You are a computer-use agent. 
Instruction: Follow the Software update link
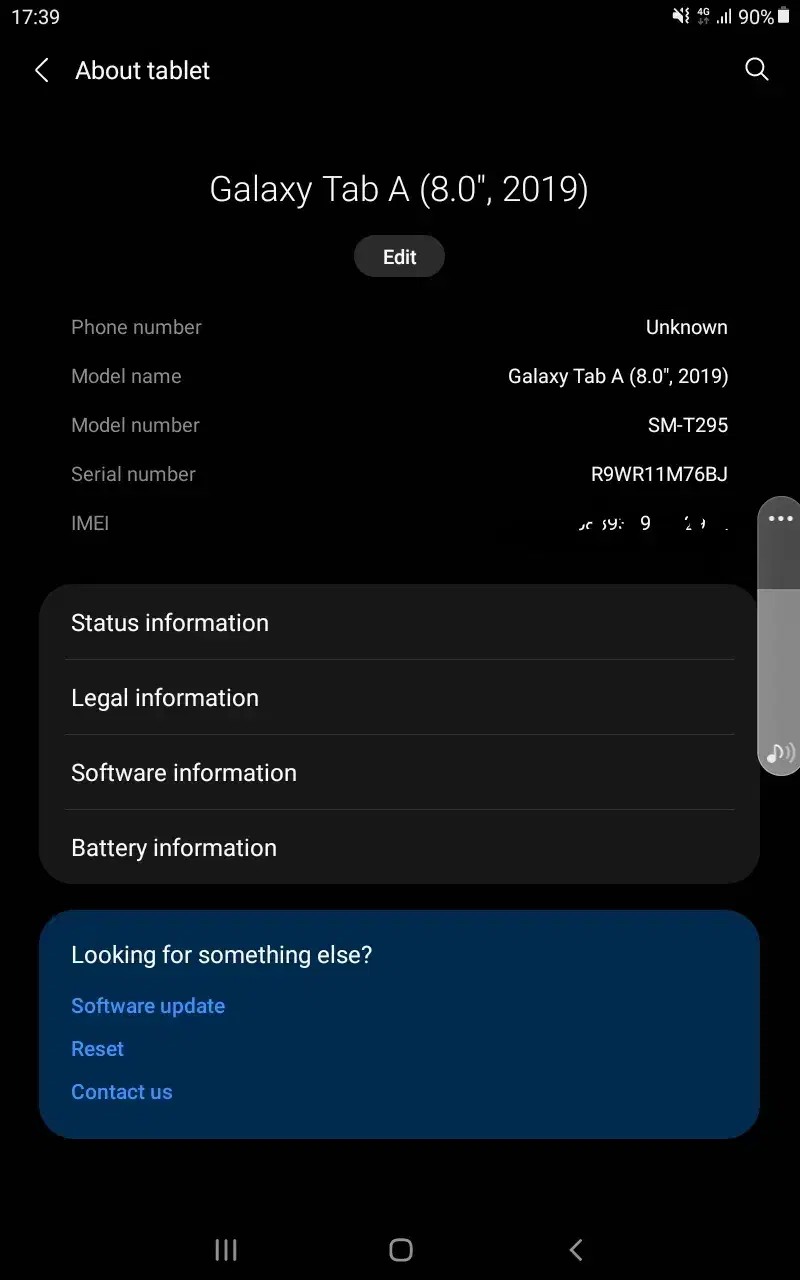148,1006
